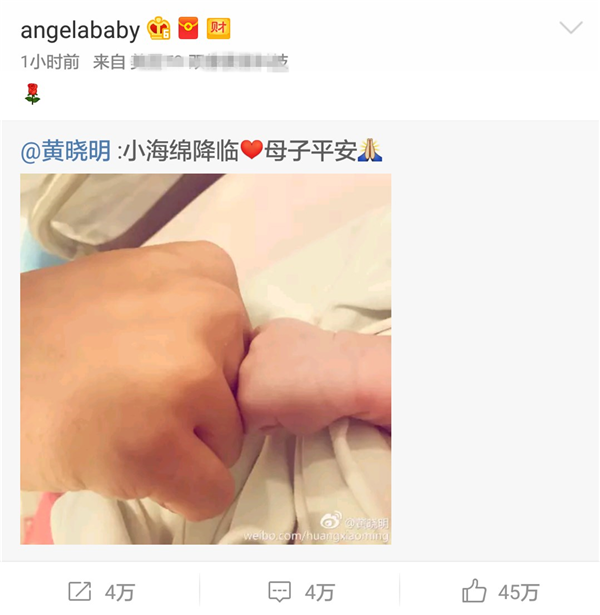Open angelababy's profile from username
The image size is (600, 615).
click(x=79, y=28)
